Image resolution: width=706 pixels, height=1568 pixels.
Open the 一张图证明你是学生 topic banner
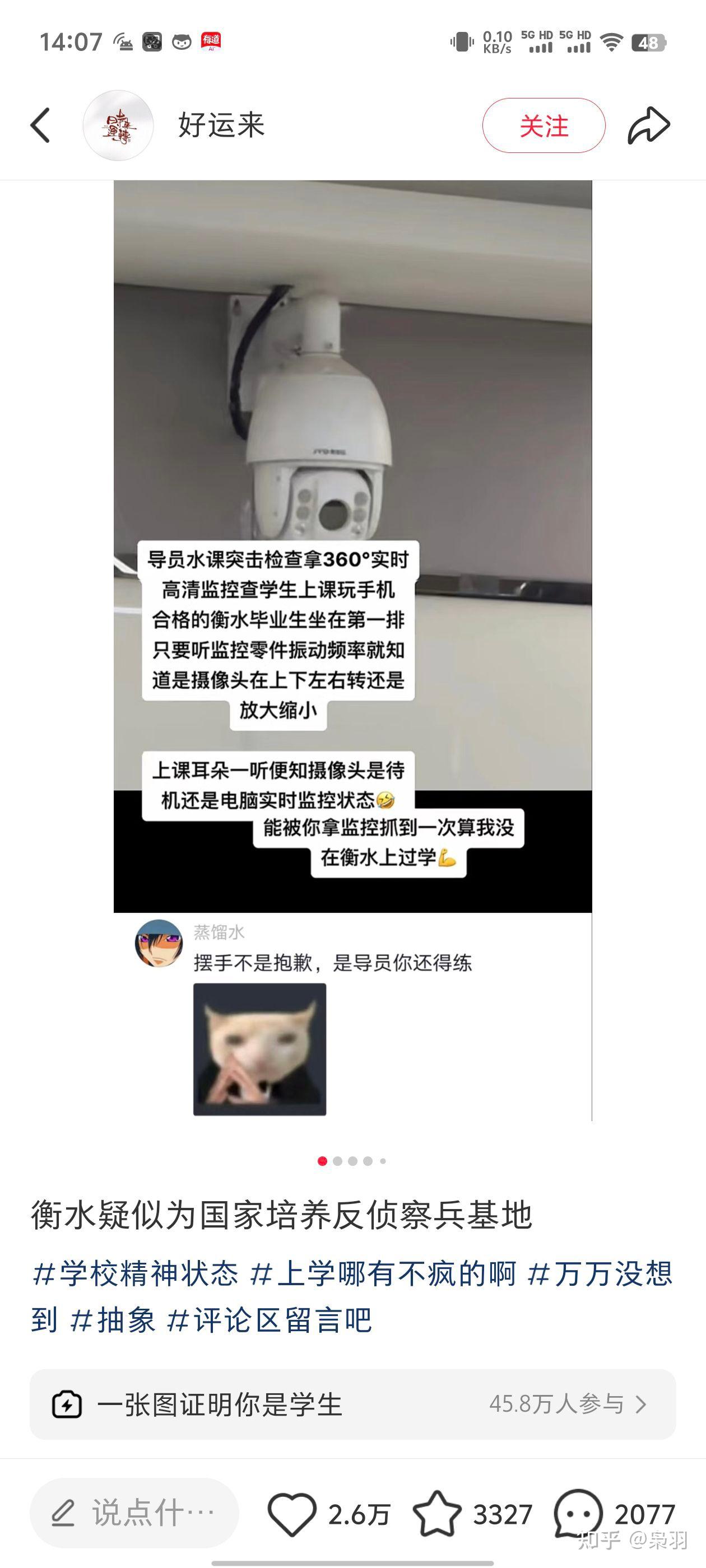(352, 1405)
